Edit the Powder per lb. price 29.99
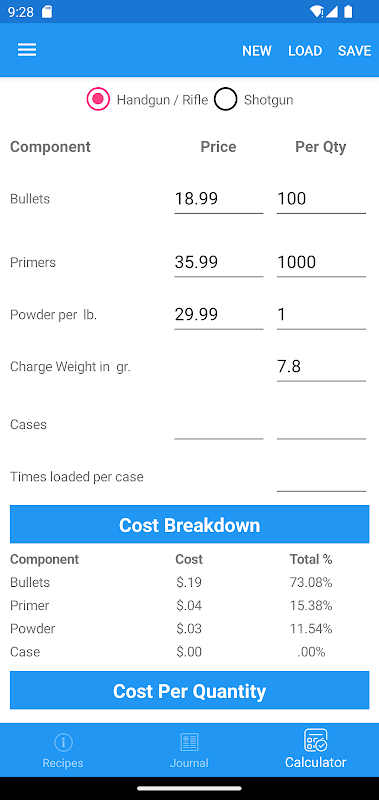Image resolution: width=379 pixels, height=800 pixels. [x=219, y=314]
